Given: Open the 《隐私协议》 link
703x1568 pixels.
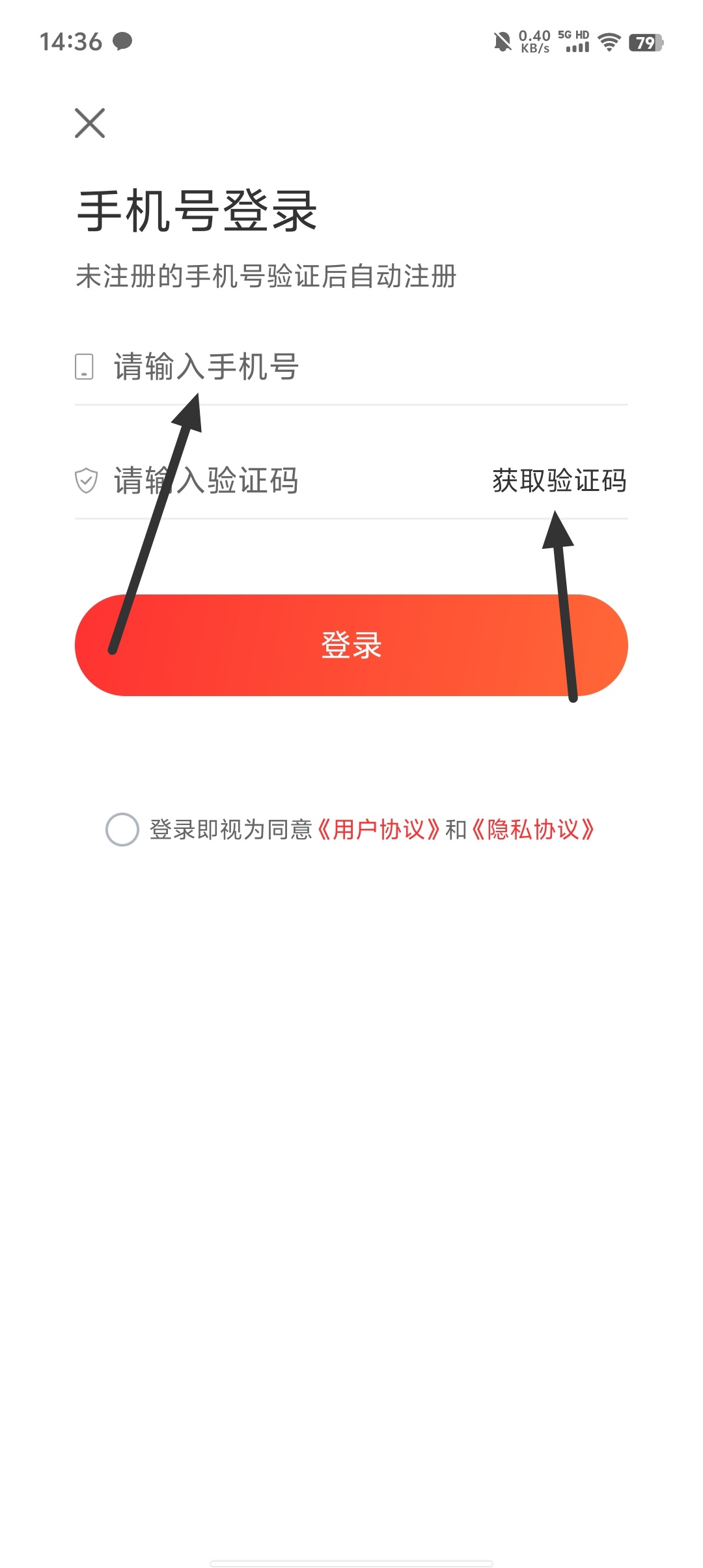Looking at the screenshot, I should [532, 830].
